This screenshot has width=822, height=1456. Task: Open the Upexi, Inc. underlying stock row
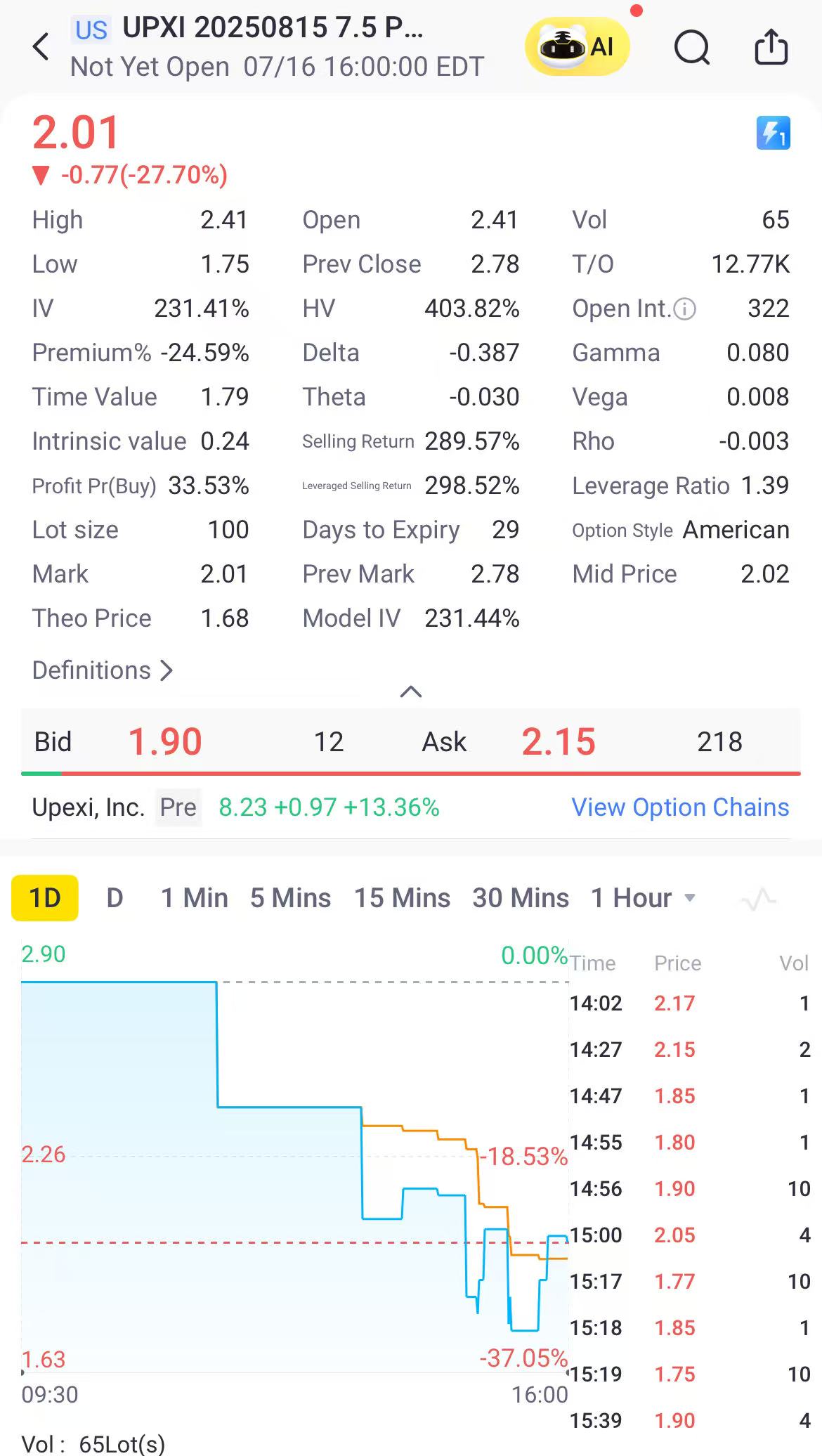click(89, 807)
